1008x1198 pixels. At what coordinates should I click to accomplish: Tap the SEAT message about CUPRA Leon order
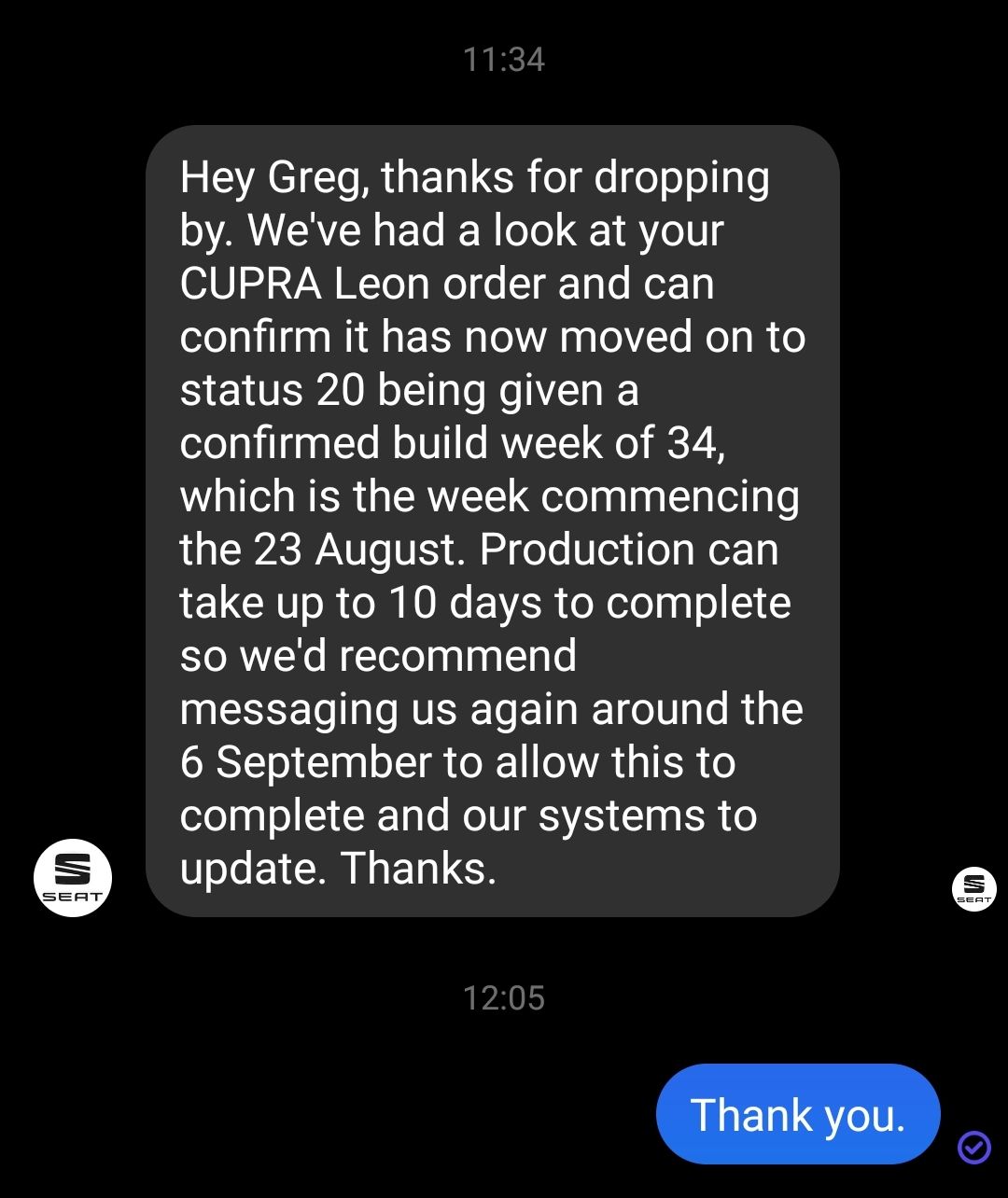tap(492, 521)
